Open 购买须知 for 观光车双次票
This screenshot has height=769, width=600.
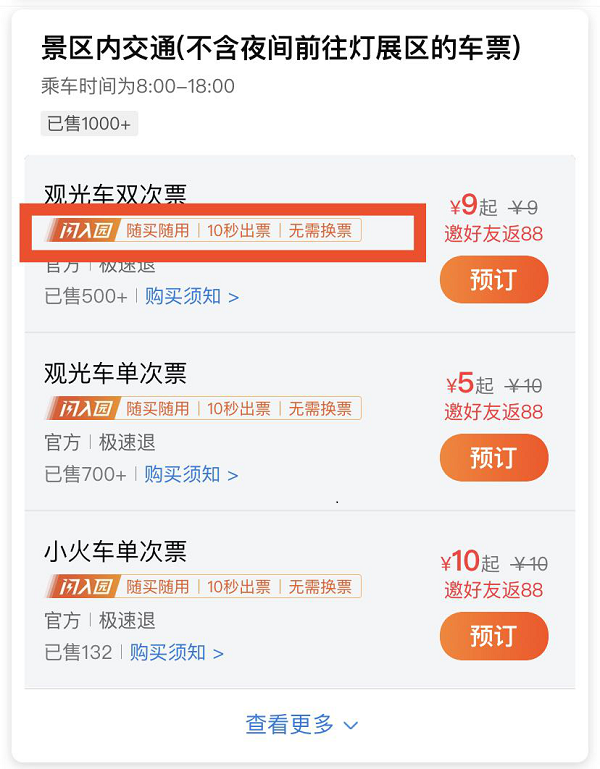tap(191, 296)
